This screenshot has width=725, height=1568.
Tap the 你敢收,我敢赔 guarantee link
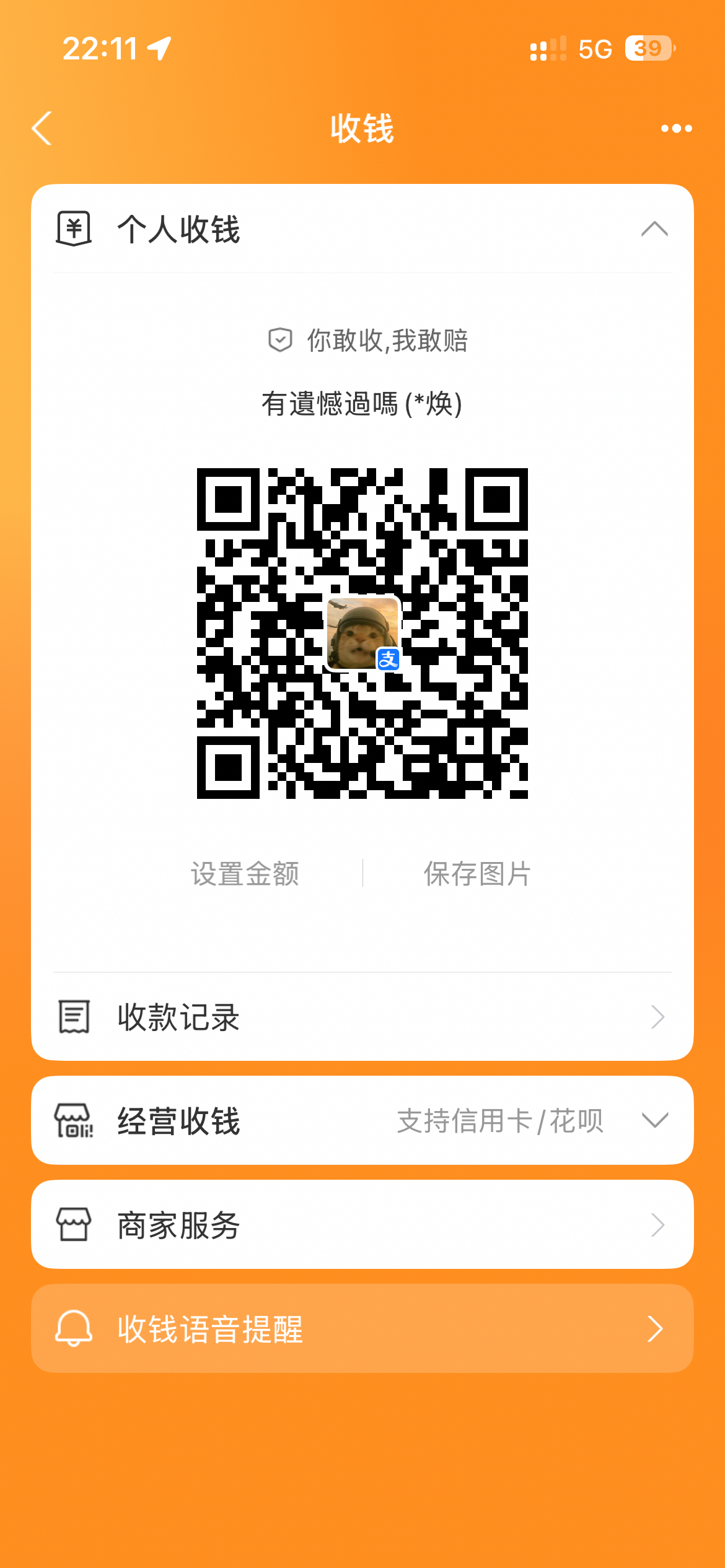[x=368, y=340]
